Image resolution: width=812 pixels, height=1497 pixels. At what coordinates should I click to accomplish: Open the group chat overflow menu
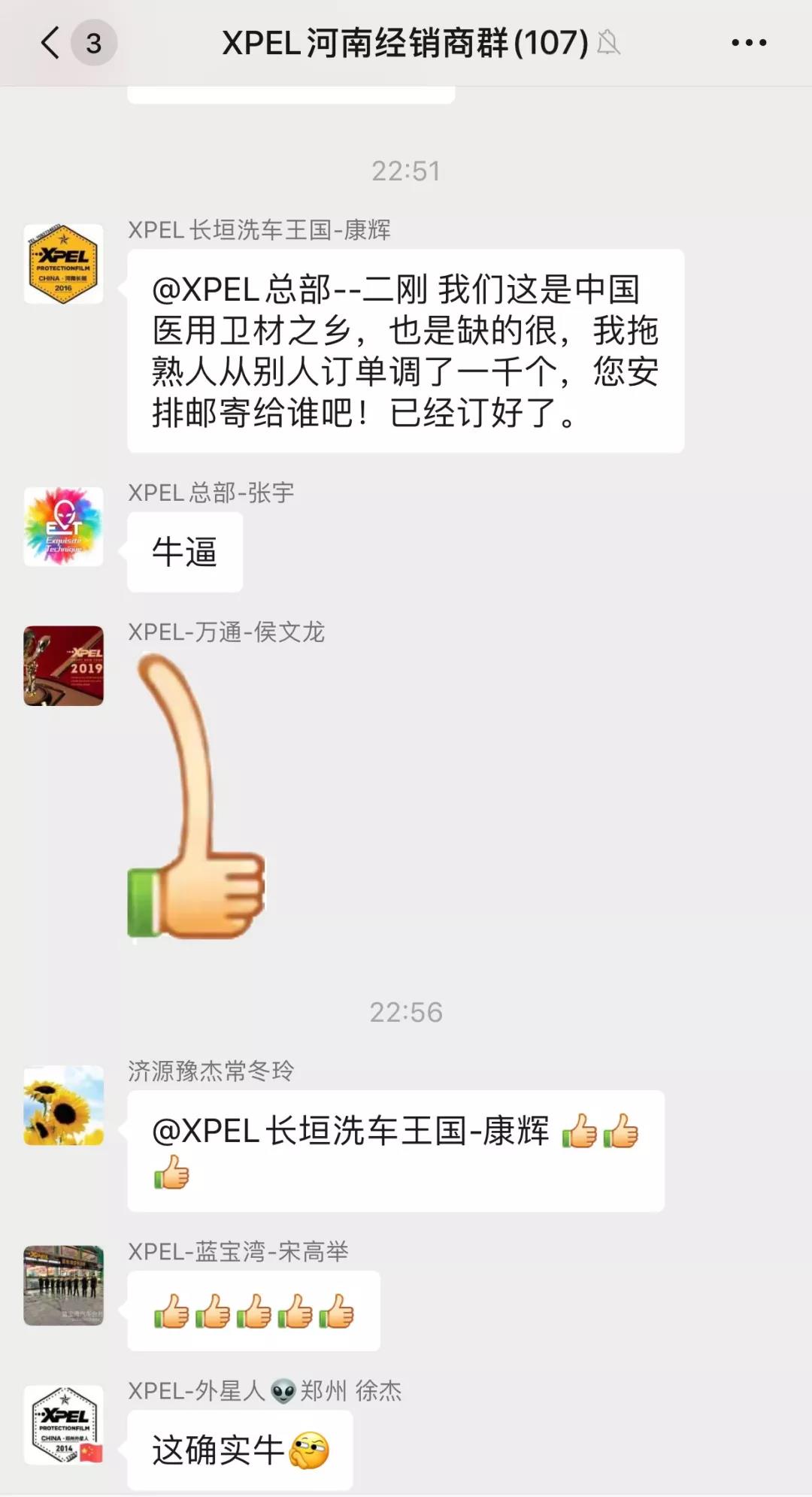[x=749, y=43]
